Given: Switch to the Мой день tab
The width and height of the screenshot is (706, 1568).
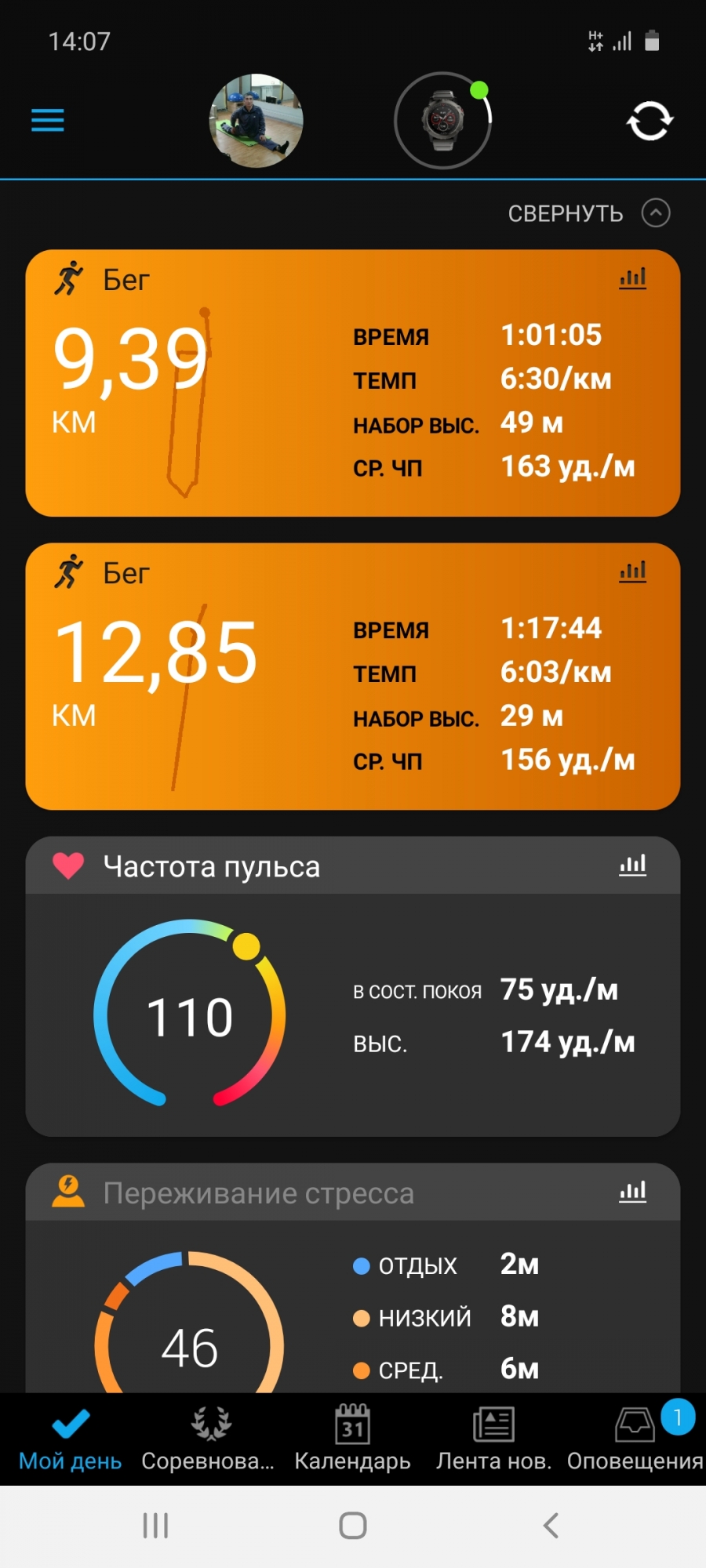Looking at the screenshot, I should point(71,1439).
